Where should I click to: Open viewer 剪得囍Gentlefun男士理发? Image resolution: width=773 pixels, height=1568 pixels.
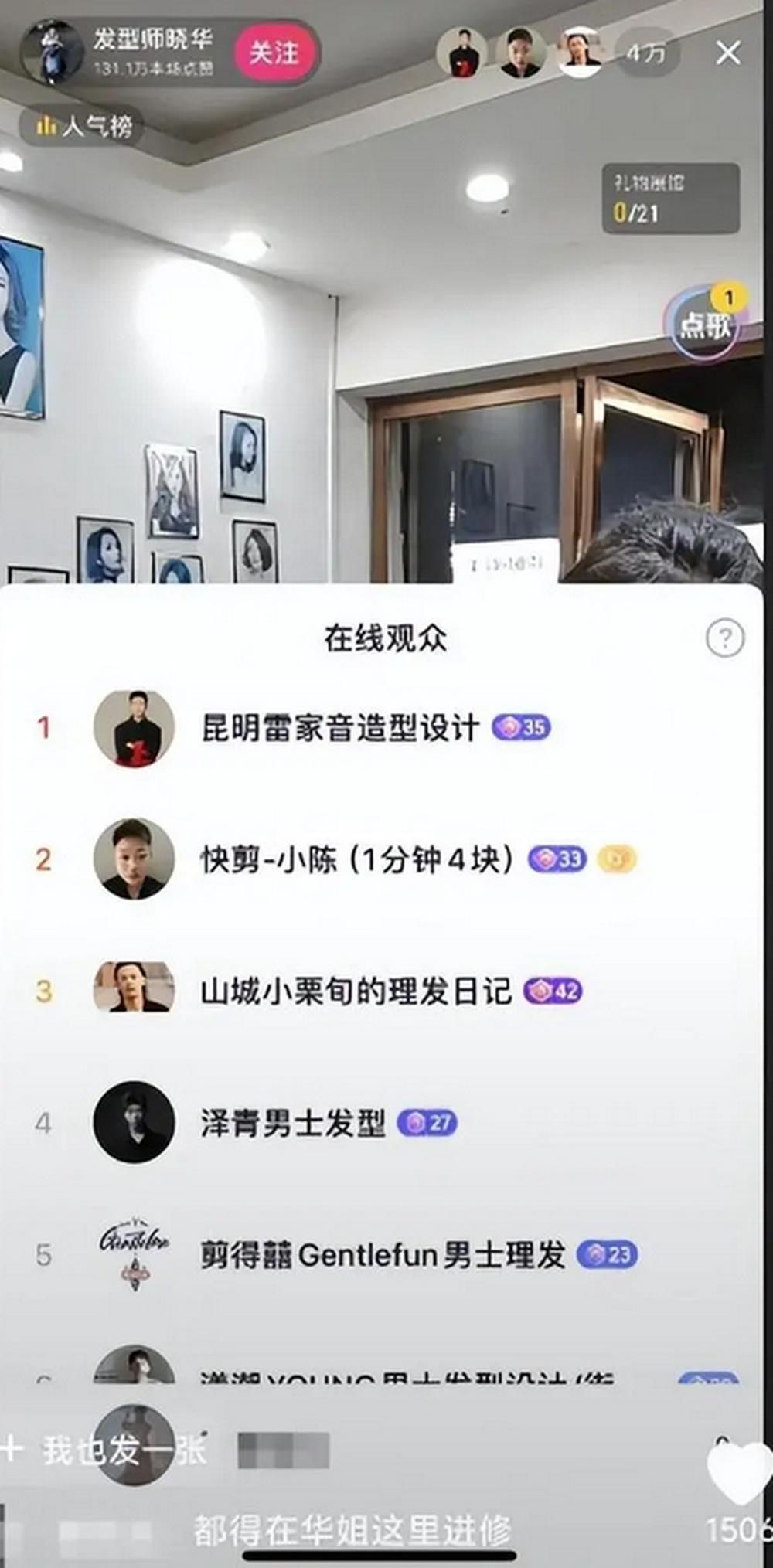click(x=383, y=1254)
